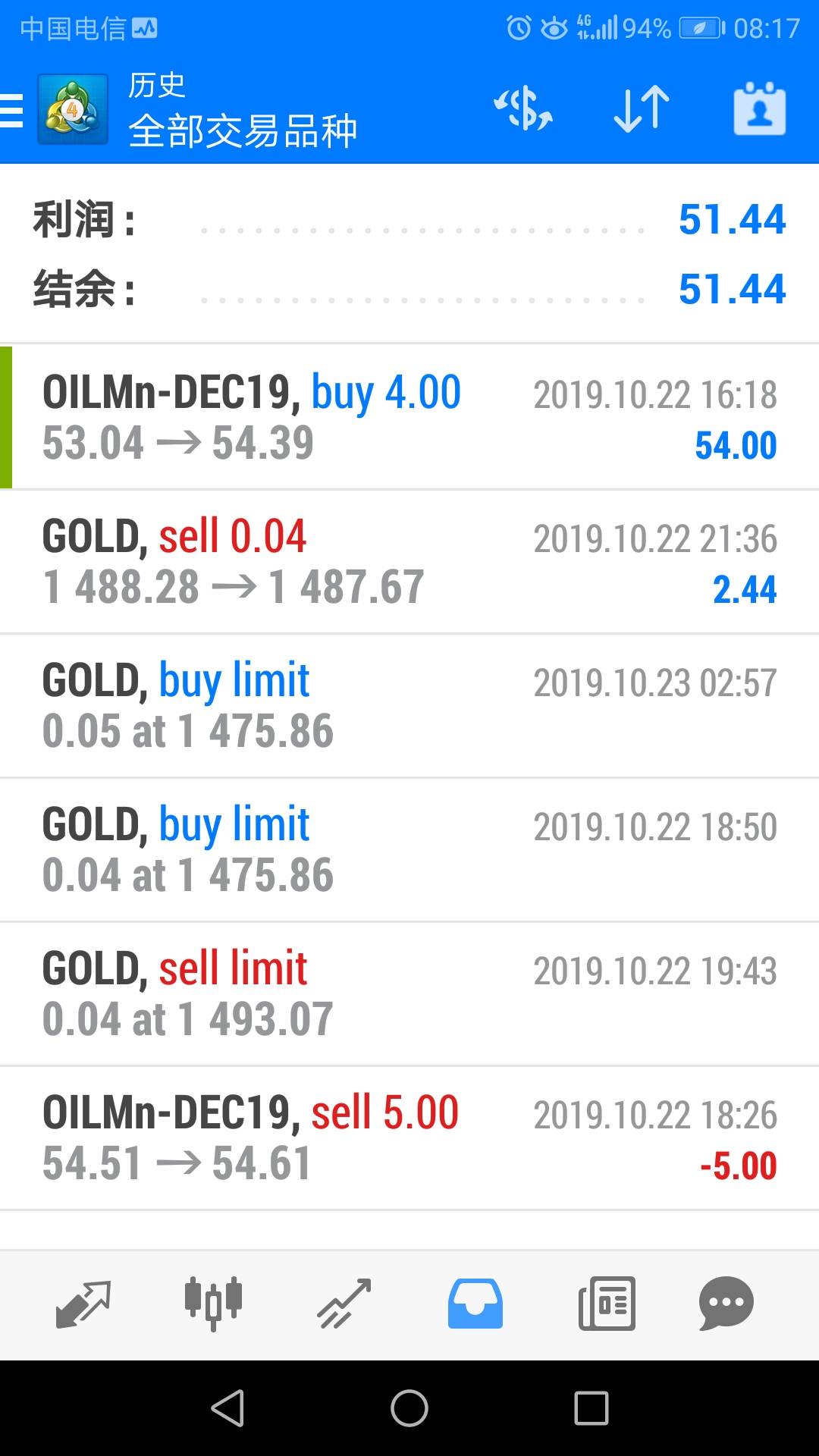Switch to the quotes tab
The image size is (819, 1456).
tap(83, 1304)
